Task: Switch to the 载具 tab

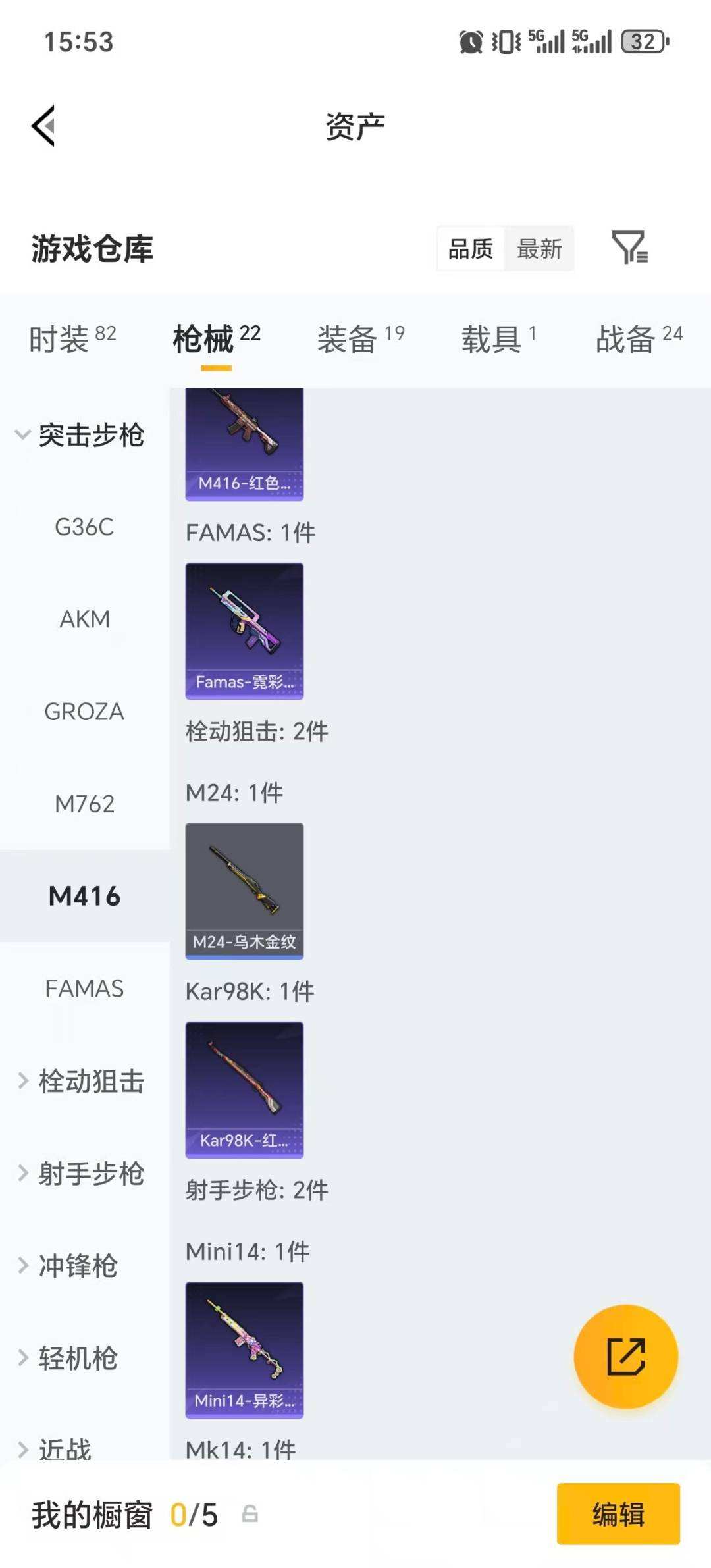Action: click(x=498, y=338)
